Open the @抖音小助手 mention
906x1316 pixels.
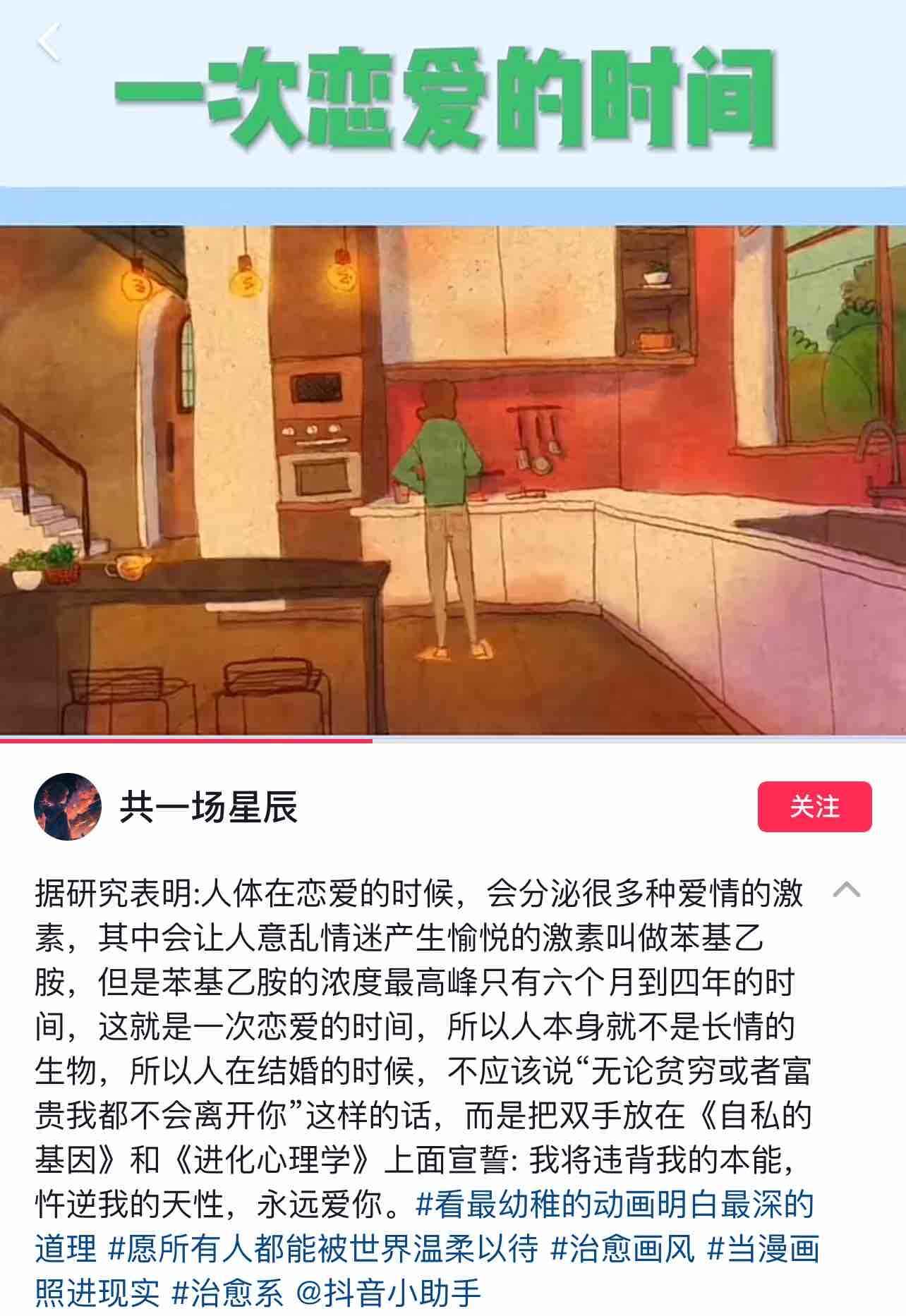click(388, 1293)
